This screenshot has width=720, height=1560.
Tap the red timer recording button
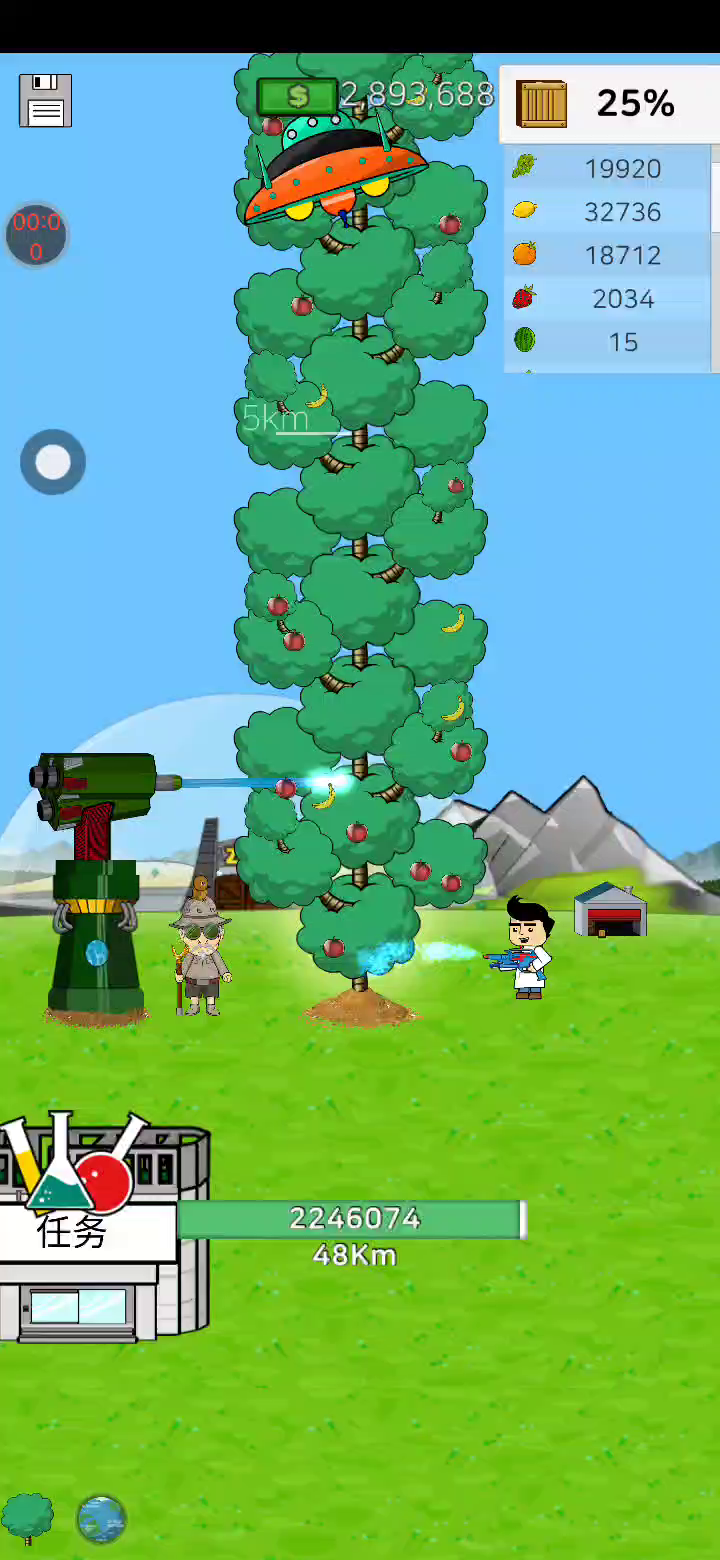coord(37,236)
